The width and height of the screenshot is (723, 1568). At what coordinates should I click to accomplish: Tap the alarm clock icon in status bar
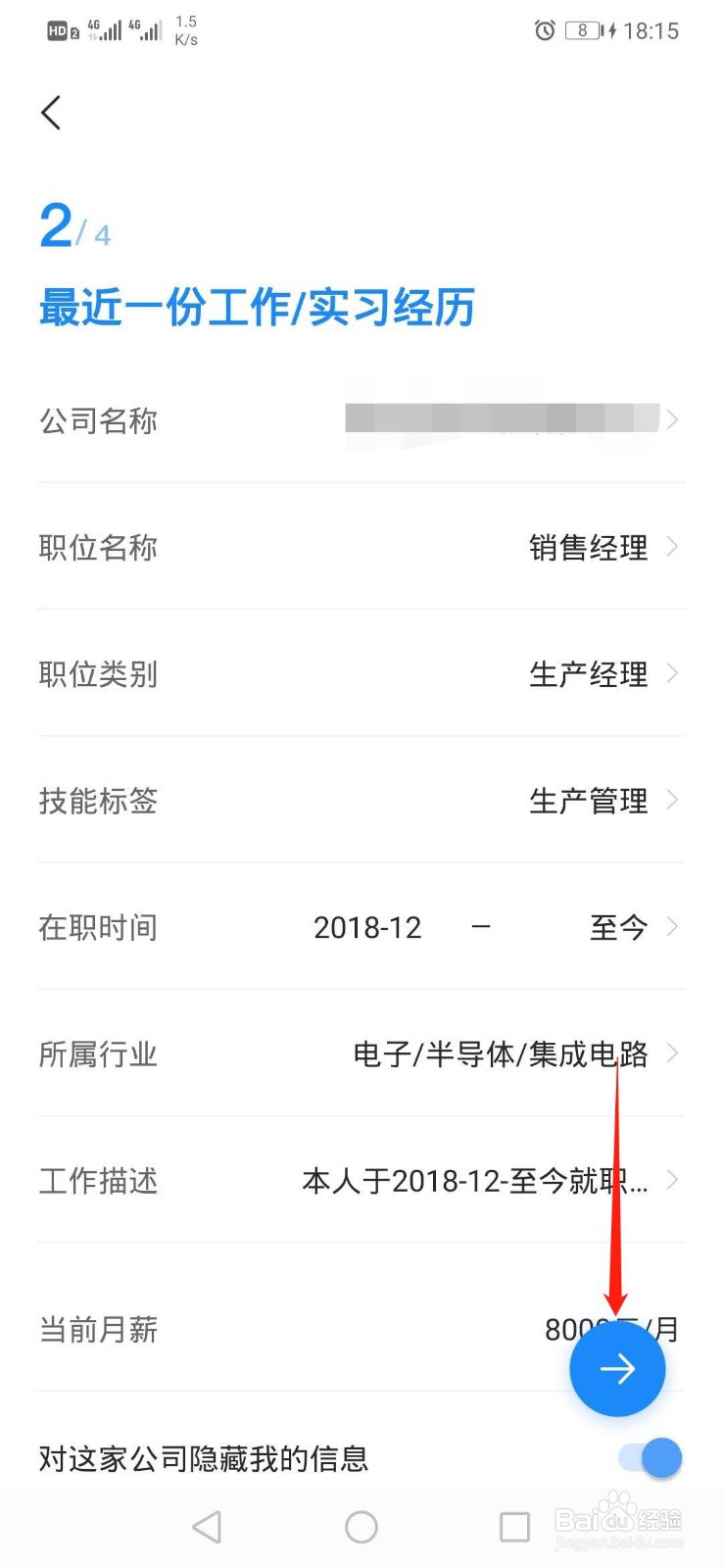click(546, 30)
